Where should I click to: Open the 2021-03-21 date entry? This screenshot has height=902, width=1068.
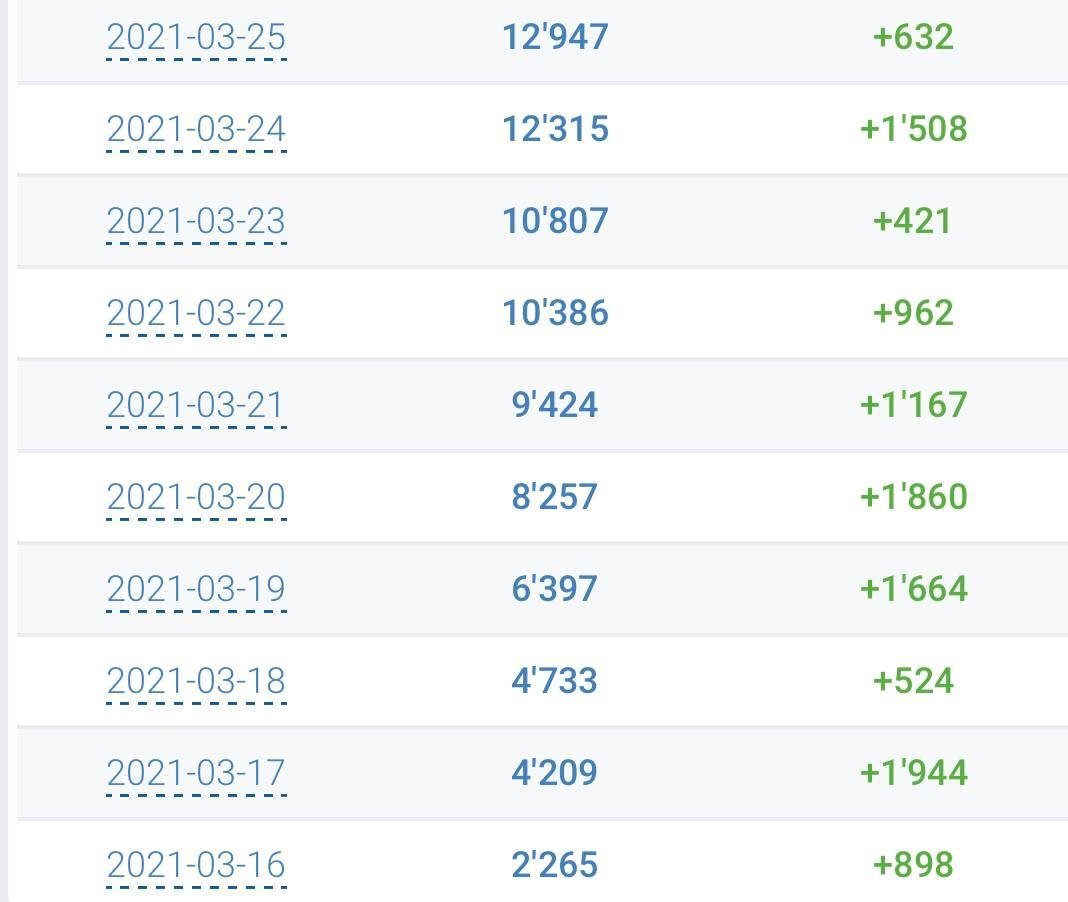(x=196, y=405)
